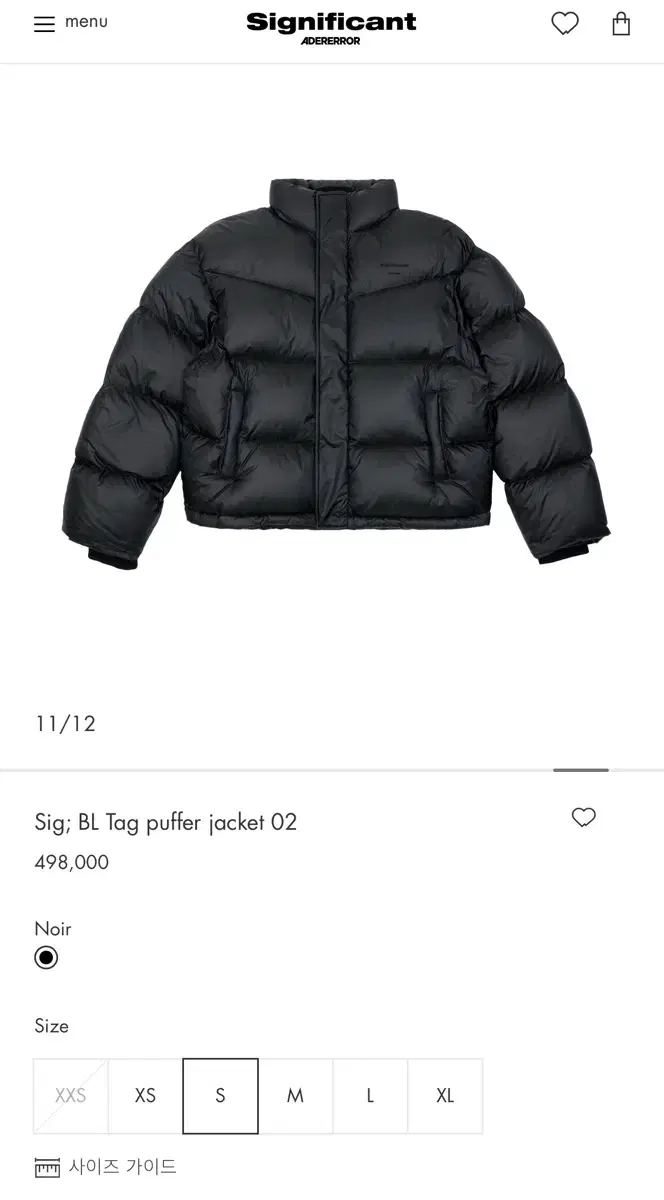The height and width of the screenshot is (1200, 664).
Task: Open the 사이즈 가이드 size guide
Action: coord(105,1166)
